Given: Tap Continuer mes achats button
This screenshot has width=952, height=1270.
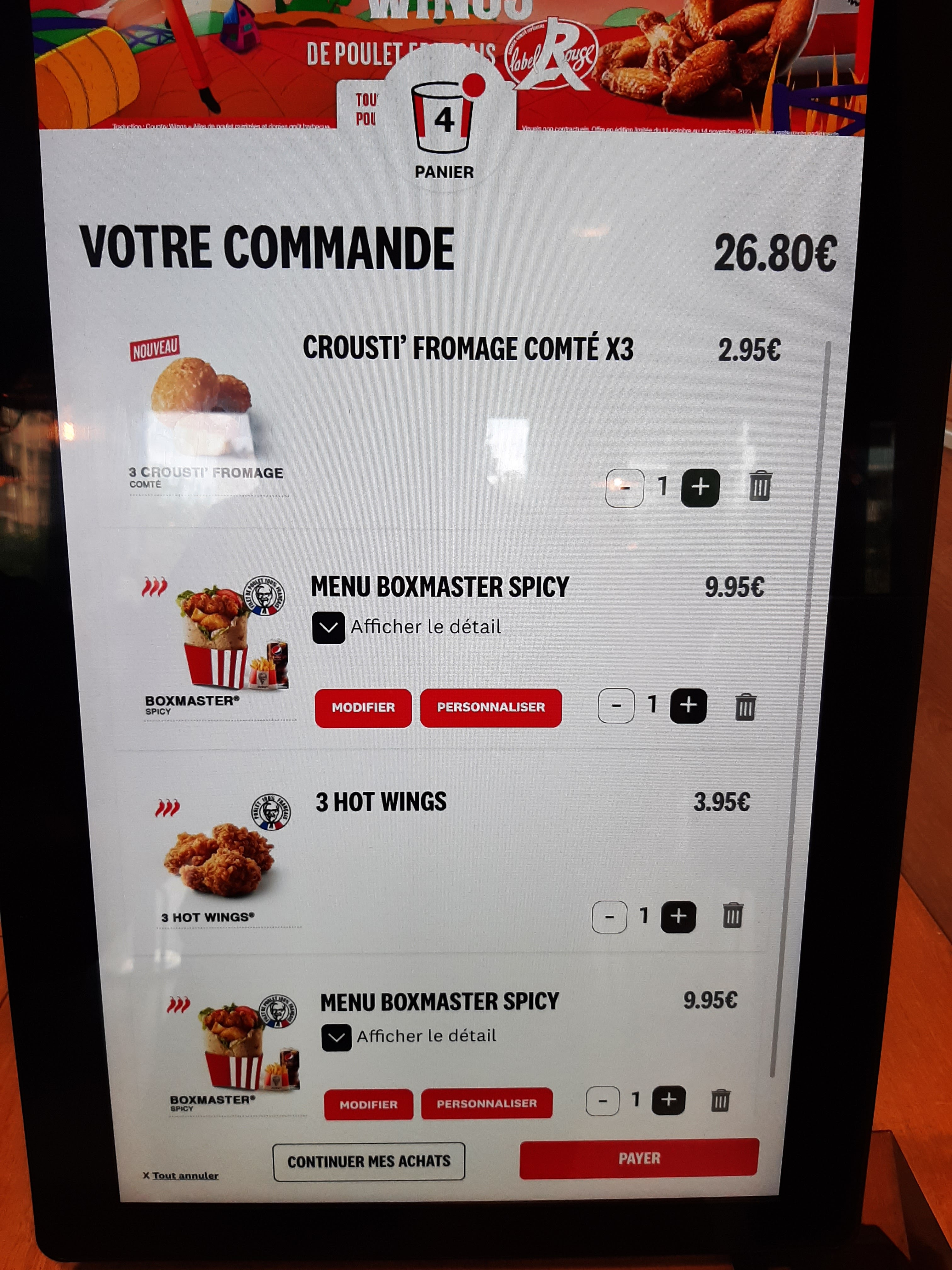Looking at the screenshot, I should click(368, 1161).
